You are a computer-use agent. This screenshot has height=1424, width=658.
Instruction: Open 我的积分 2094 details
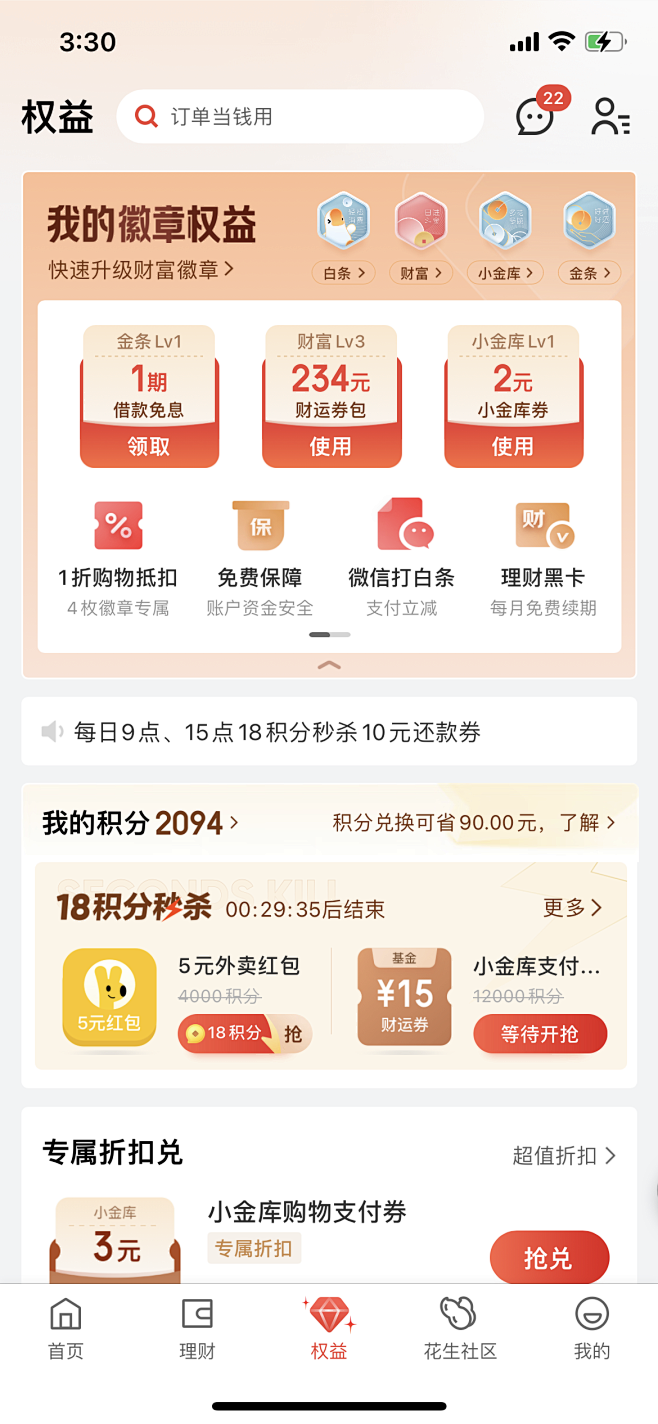point(141,823)
